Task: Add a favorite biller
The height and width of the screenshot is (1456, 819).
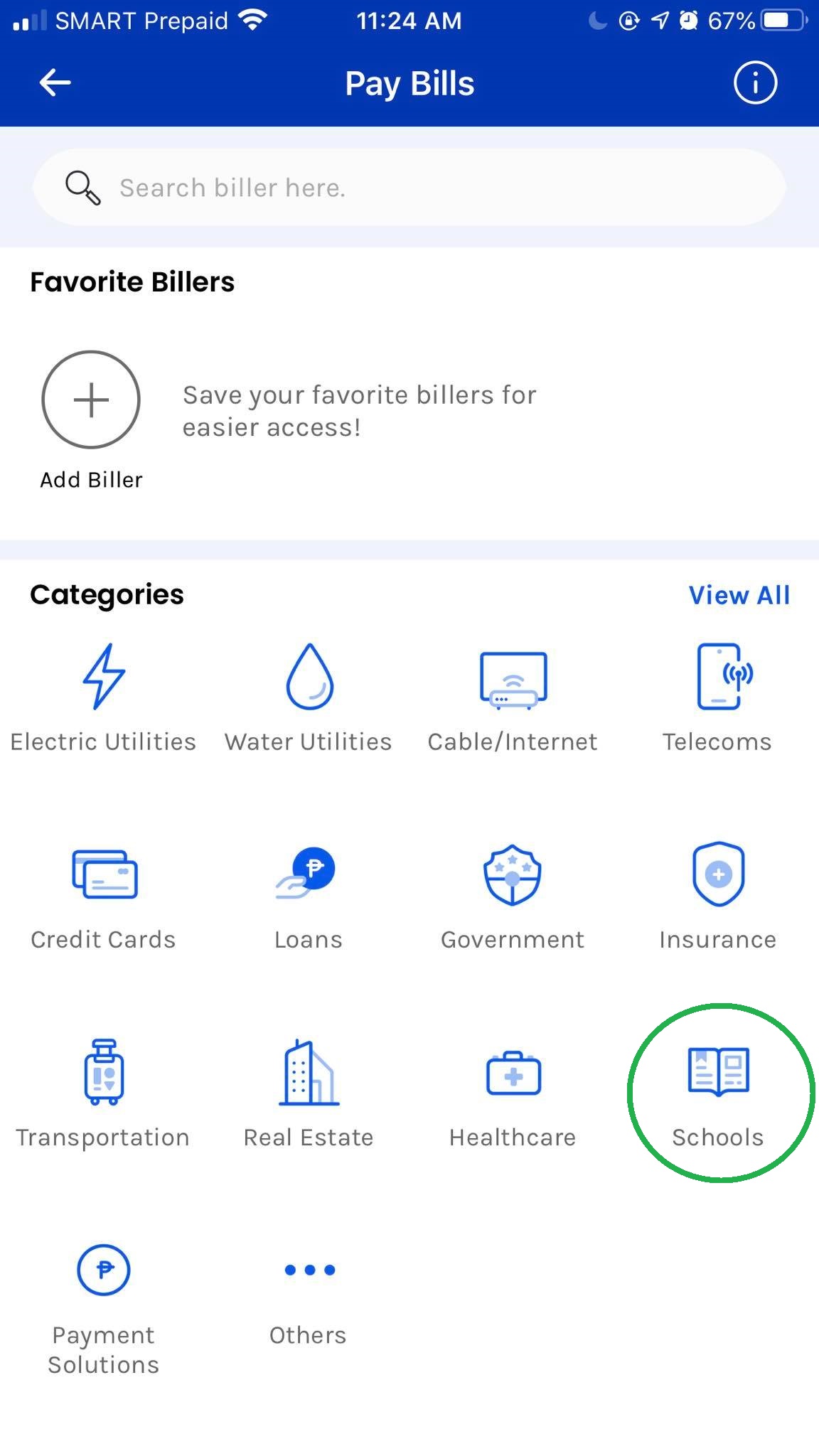Action: click(x=91, y=400)
